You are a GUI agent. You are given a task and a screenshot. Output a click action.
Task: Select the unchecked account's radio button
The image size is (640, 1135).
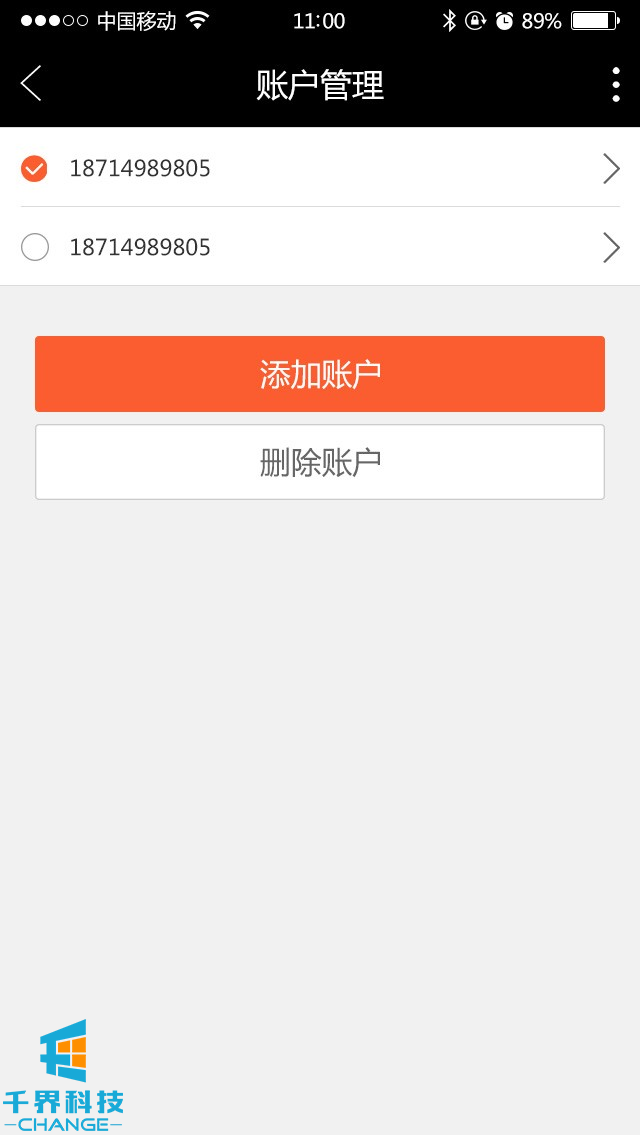coord(35,247)
